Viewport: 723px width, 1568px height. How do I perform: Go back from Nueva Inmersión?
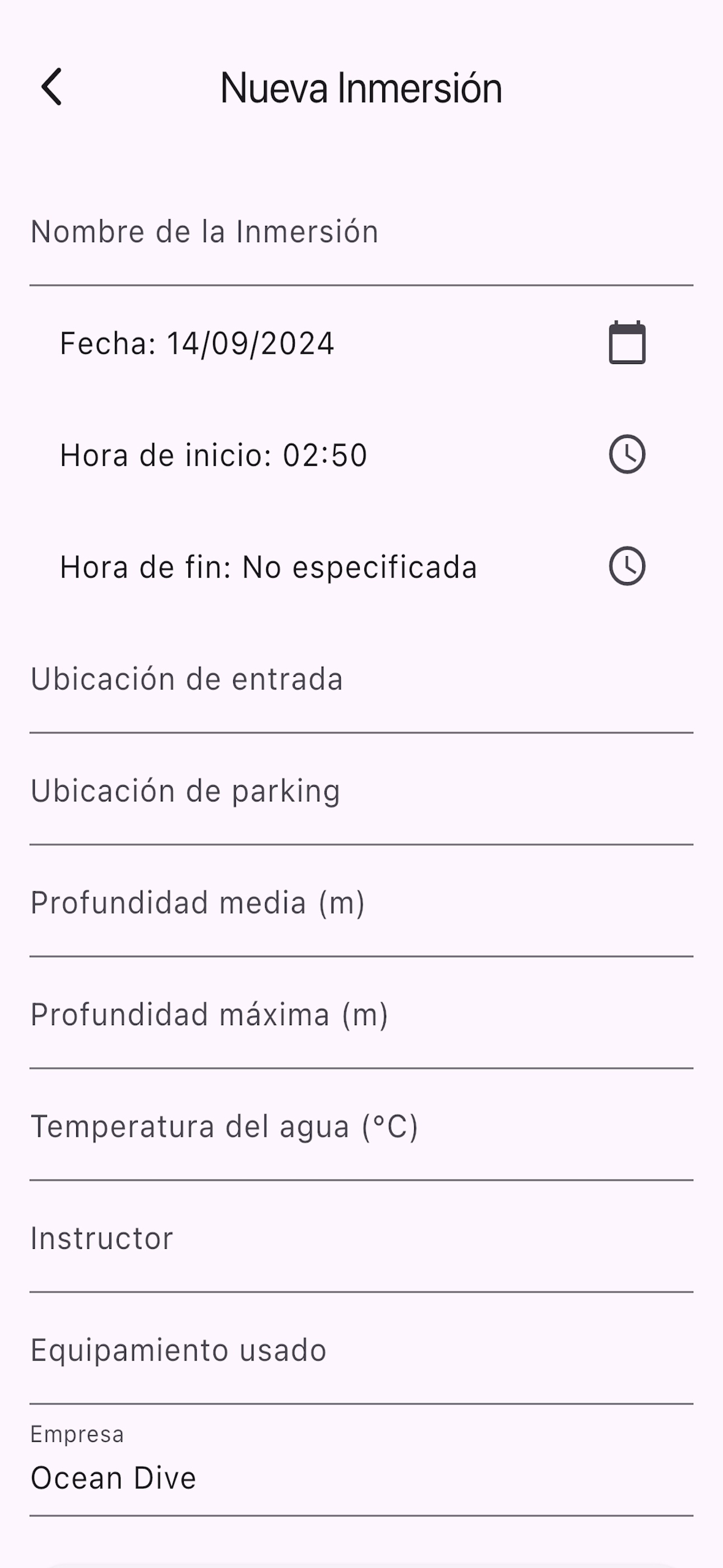[52, 87]
